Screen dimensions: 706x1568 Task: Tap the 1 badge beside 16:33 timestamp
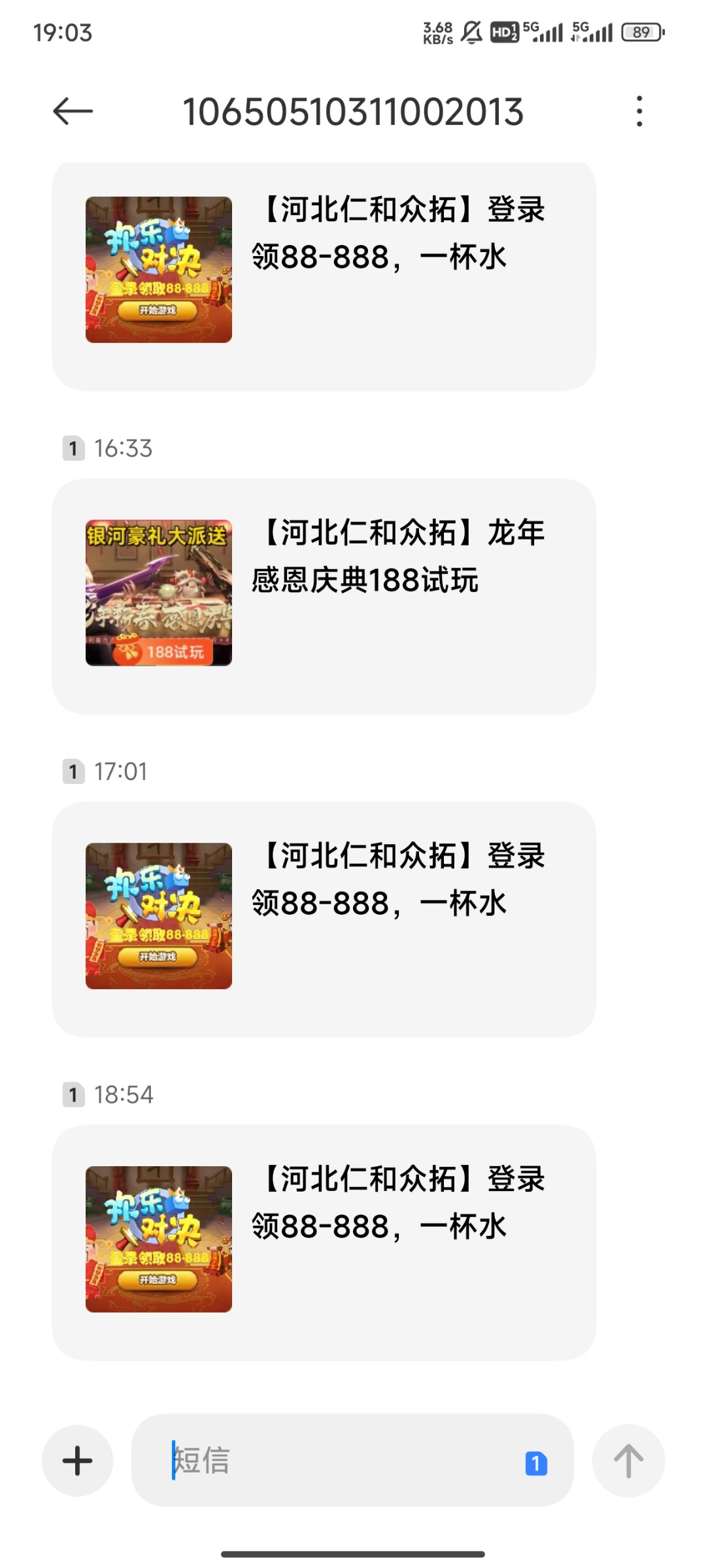(74, 448)
